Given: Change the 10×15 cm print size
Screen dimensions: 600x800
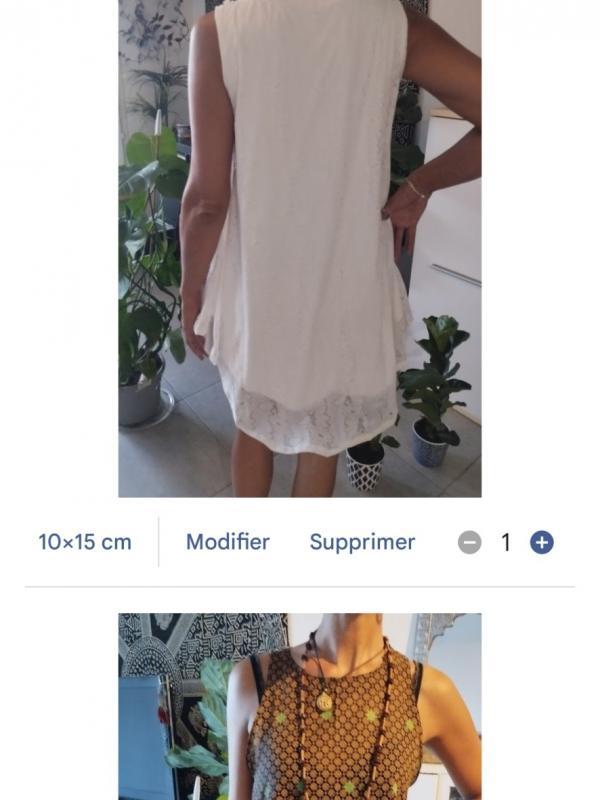Looking at the screenshot, I should tap(85, 542).
